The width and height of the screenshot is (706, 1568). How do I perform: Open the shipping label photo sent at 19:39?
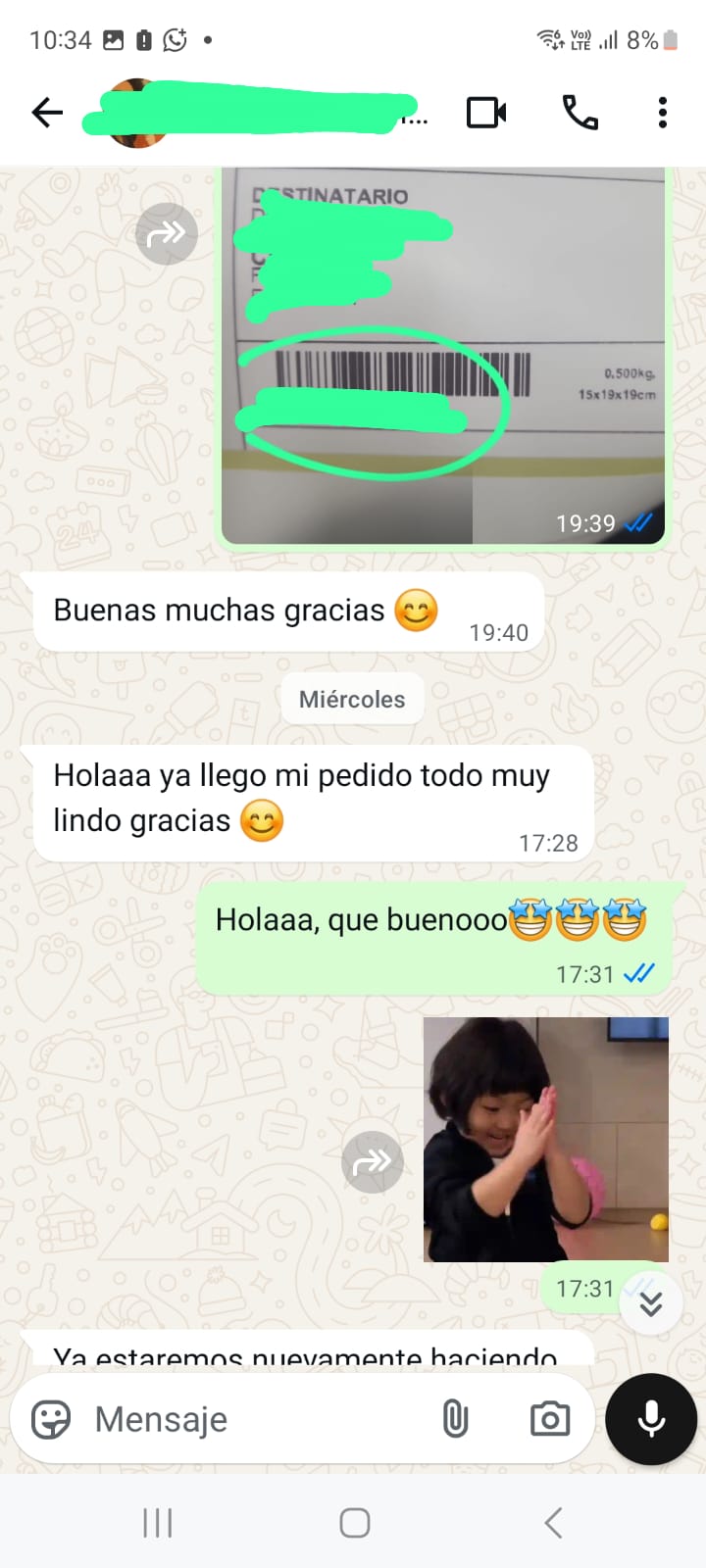pyautogui.click(x=443, y=353)
